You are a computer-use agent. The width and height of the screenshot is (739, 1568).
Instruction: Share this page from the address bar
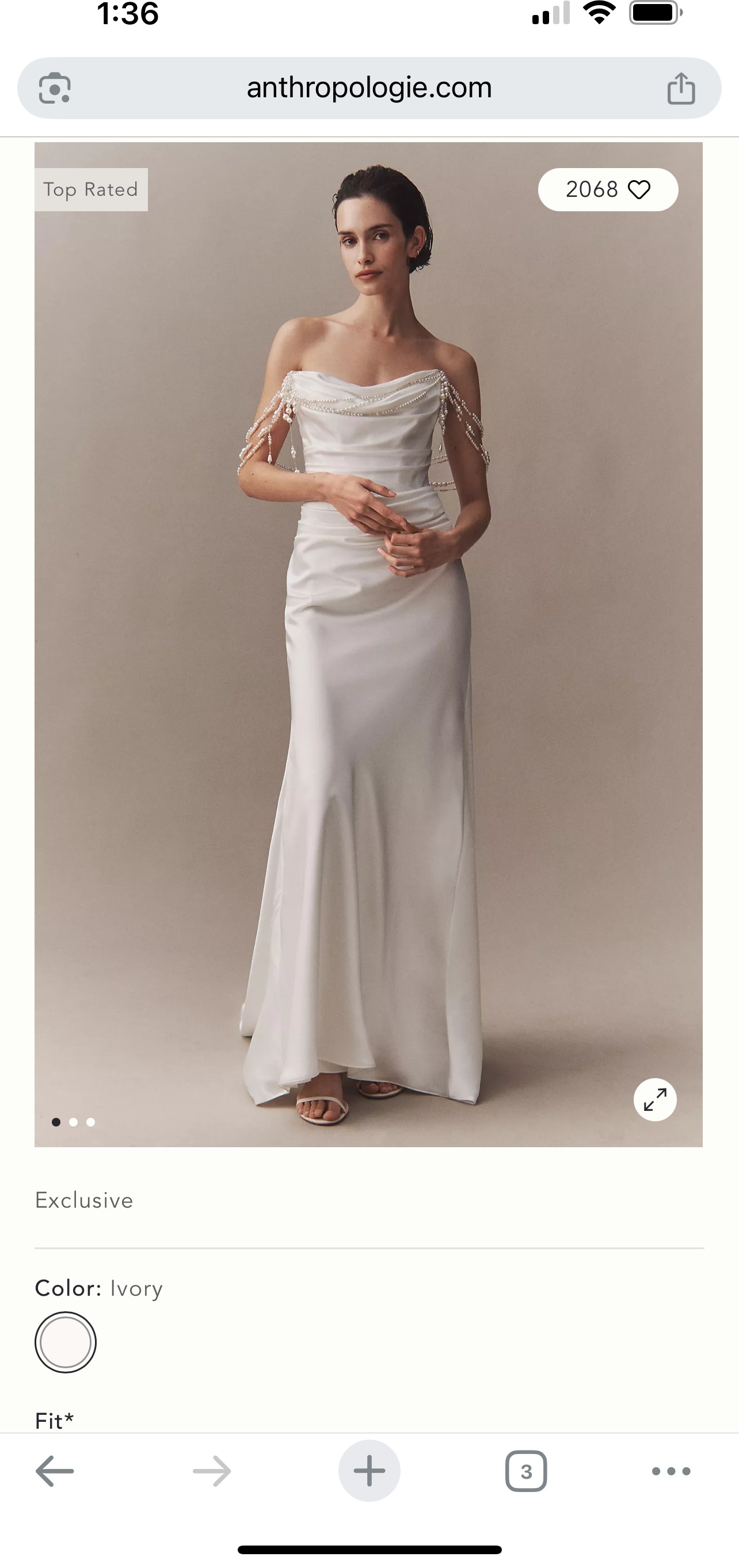(681, 88)
